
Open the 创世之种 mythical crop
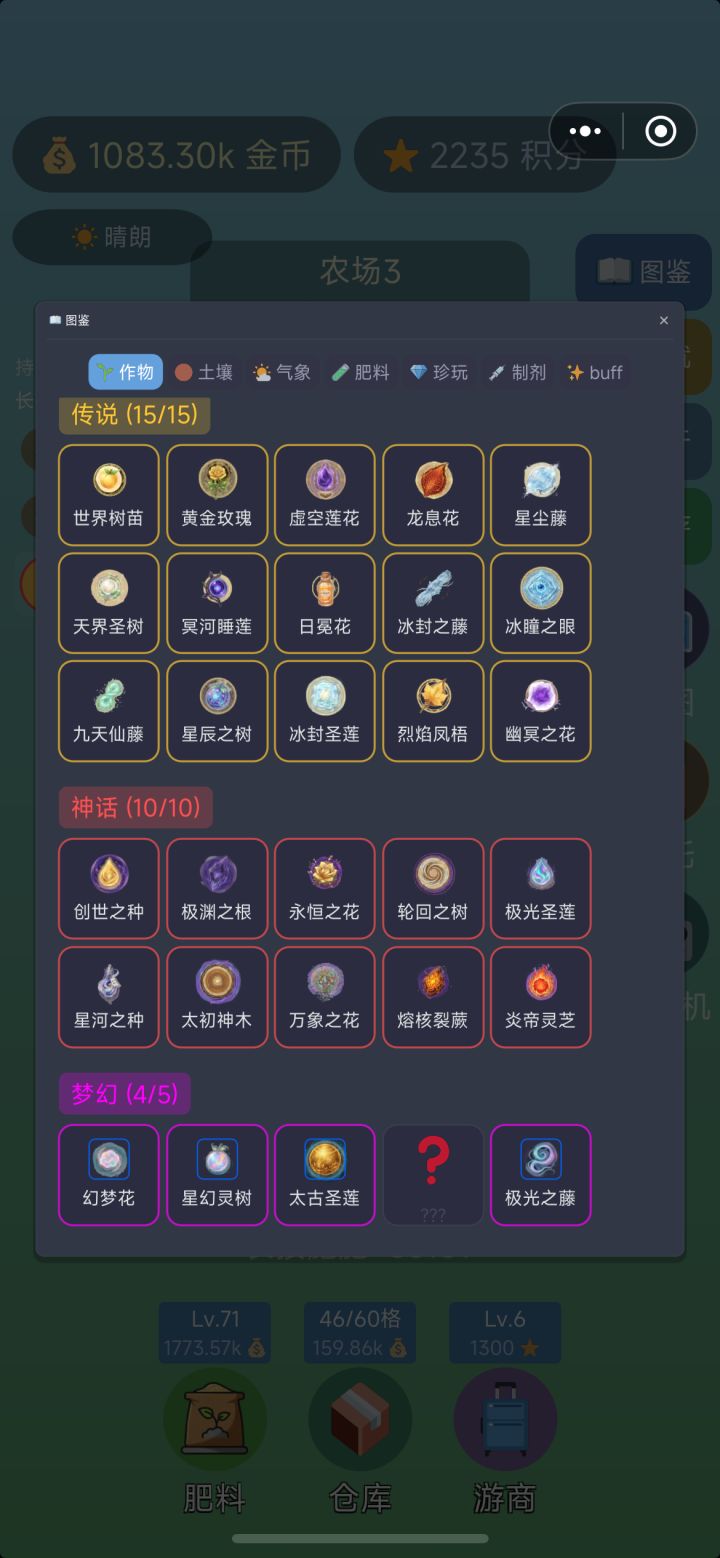click(108, 888)
